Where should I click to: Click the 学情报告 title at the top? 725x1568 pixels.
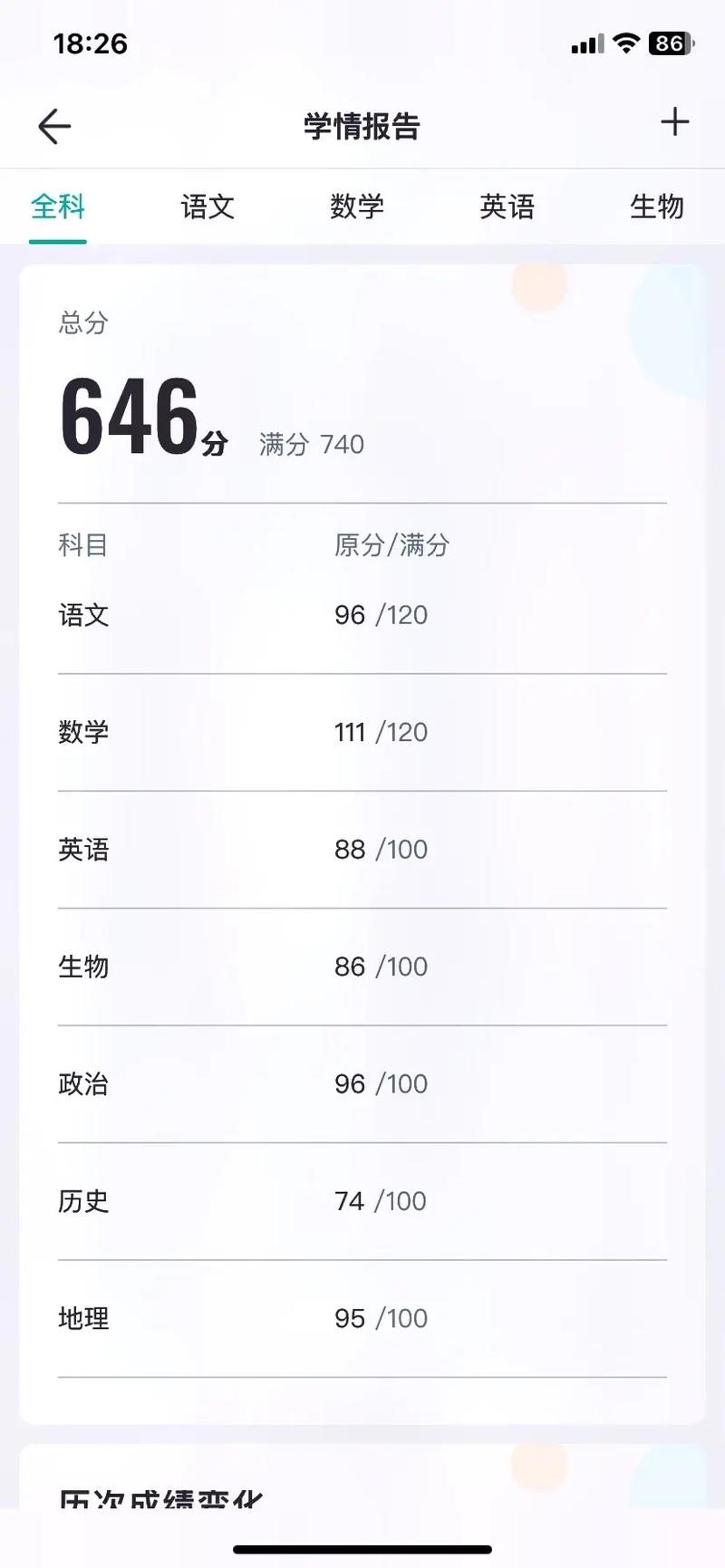(362, 126)
